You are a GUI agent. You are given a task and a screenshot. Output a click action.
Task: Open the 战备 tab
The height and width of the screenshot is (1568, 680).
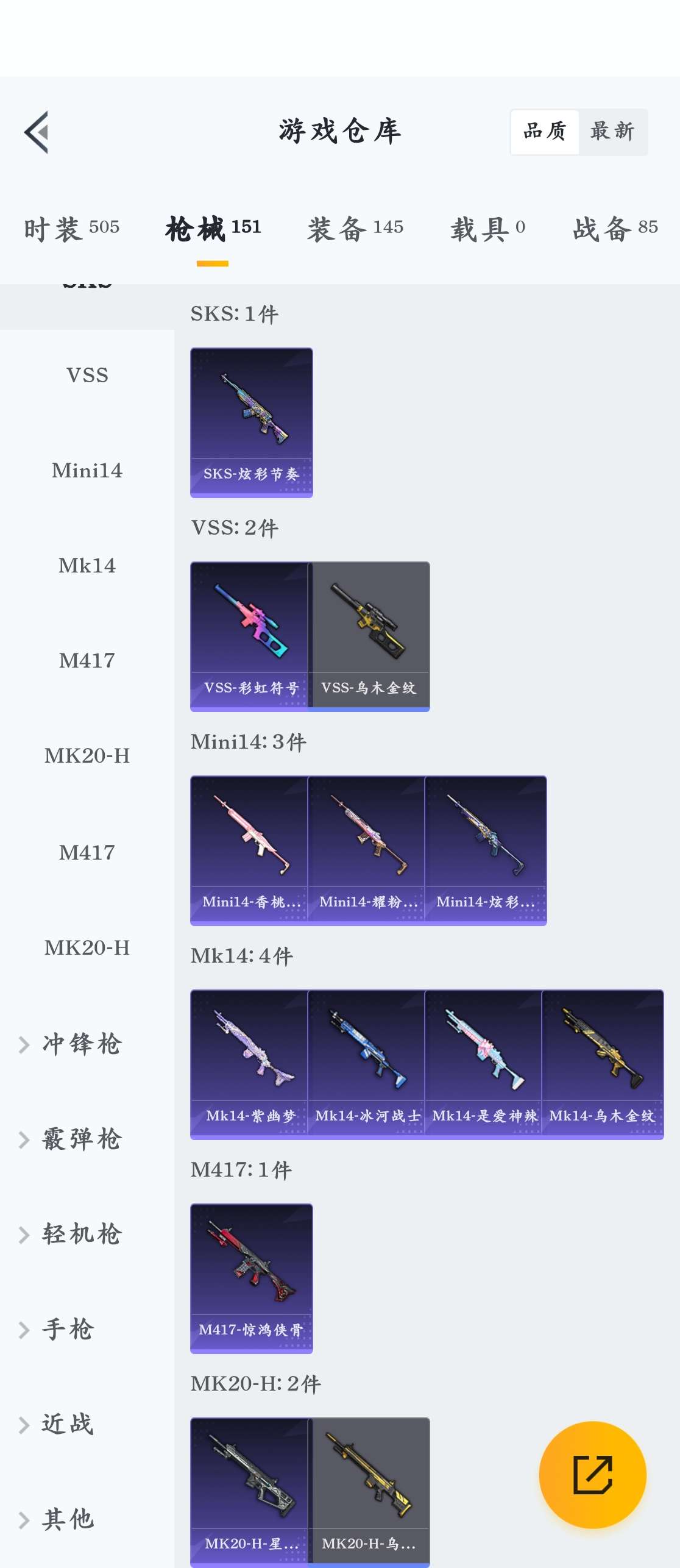click(615, 229)
